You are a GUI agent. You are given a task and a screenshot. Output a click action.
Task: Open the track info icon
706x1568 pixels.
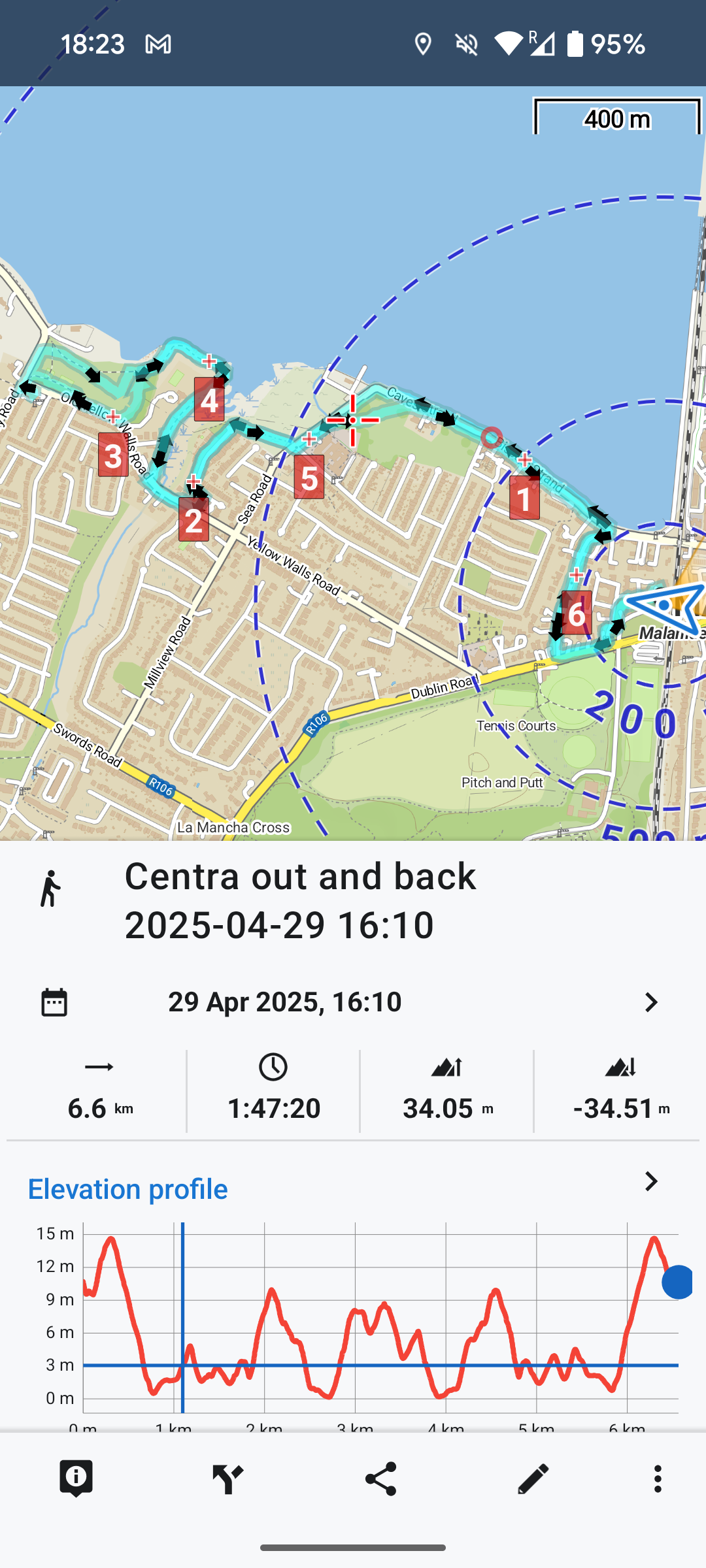tap(76, 1478)
